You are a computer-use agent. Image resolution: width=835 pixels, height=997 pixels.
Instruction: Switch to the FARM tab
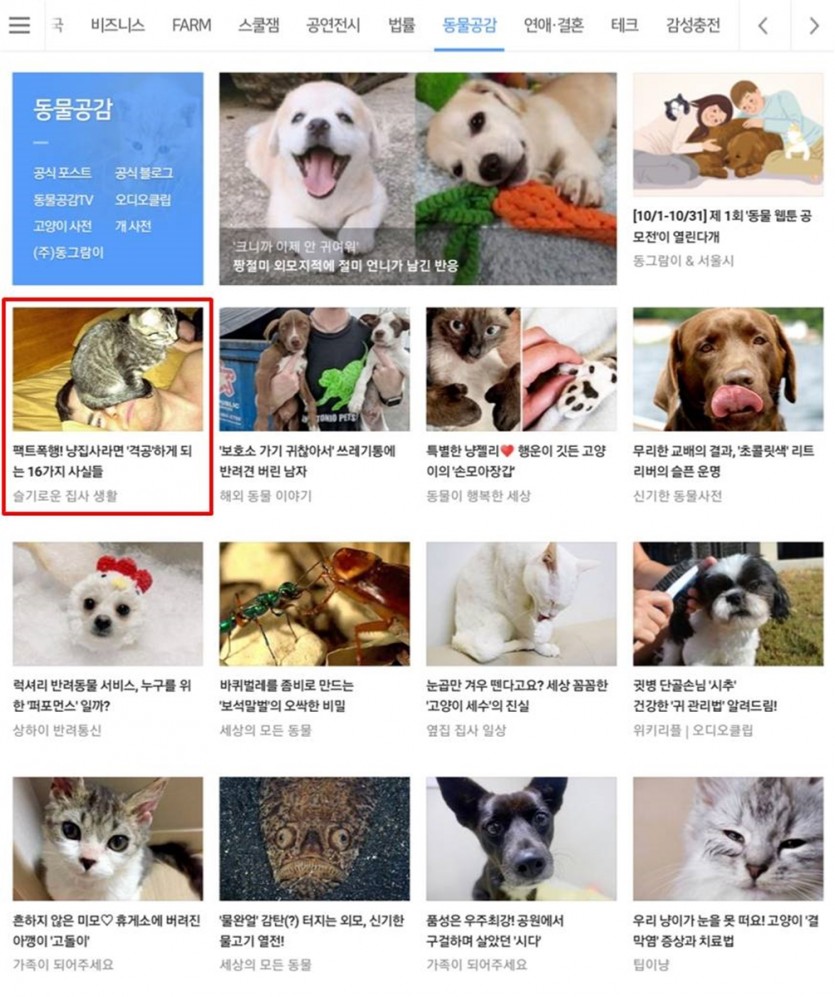(x=191, y=25)
